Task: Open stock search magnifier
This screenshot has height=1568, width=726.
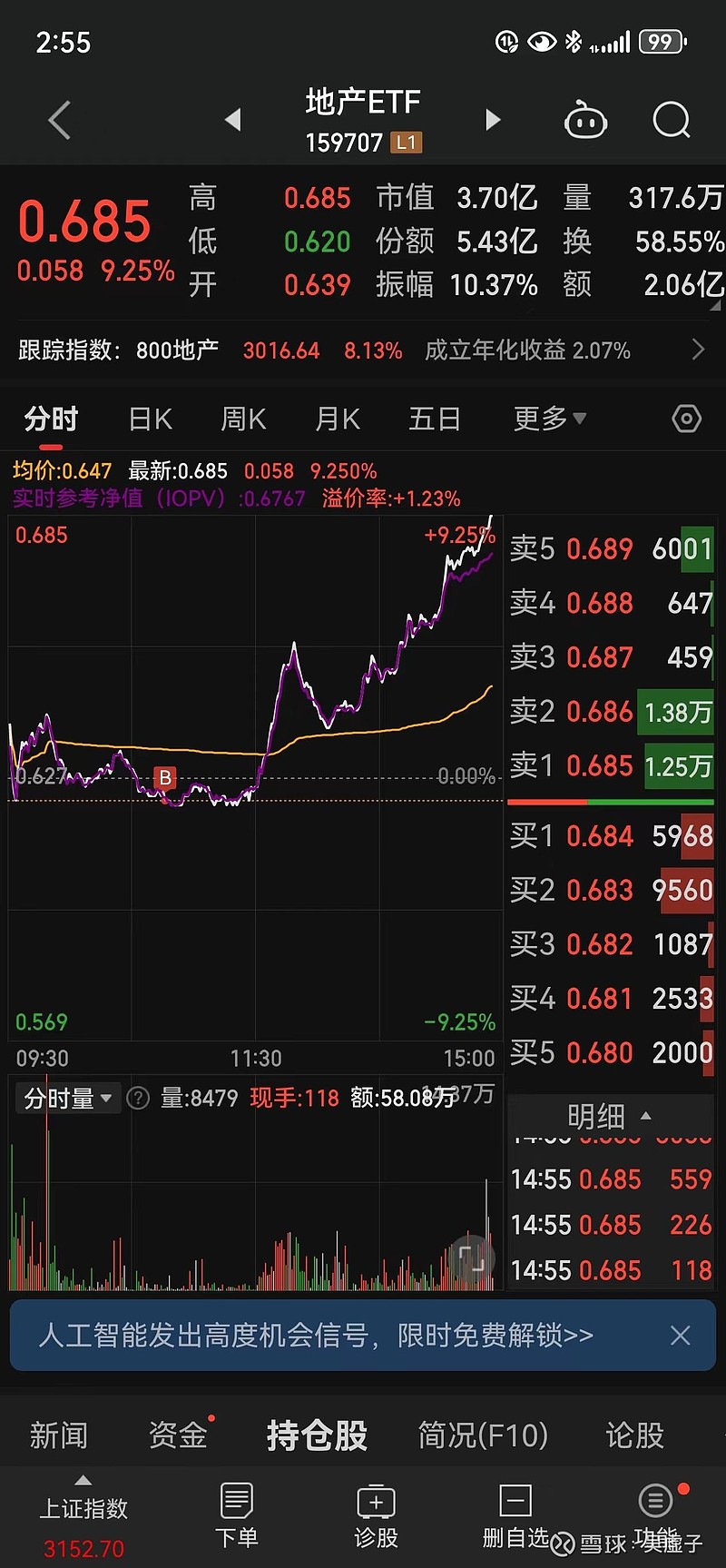Action: pyautogui.click(x=672, y=120)
